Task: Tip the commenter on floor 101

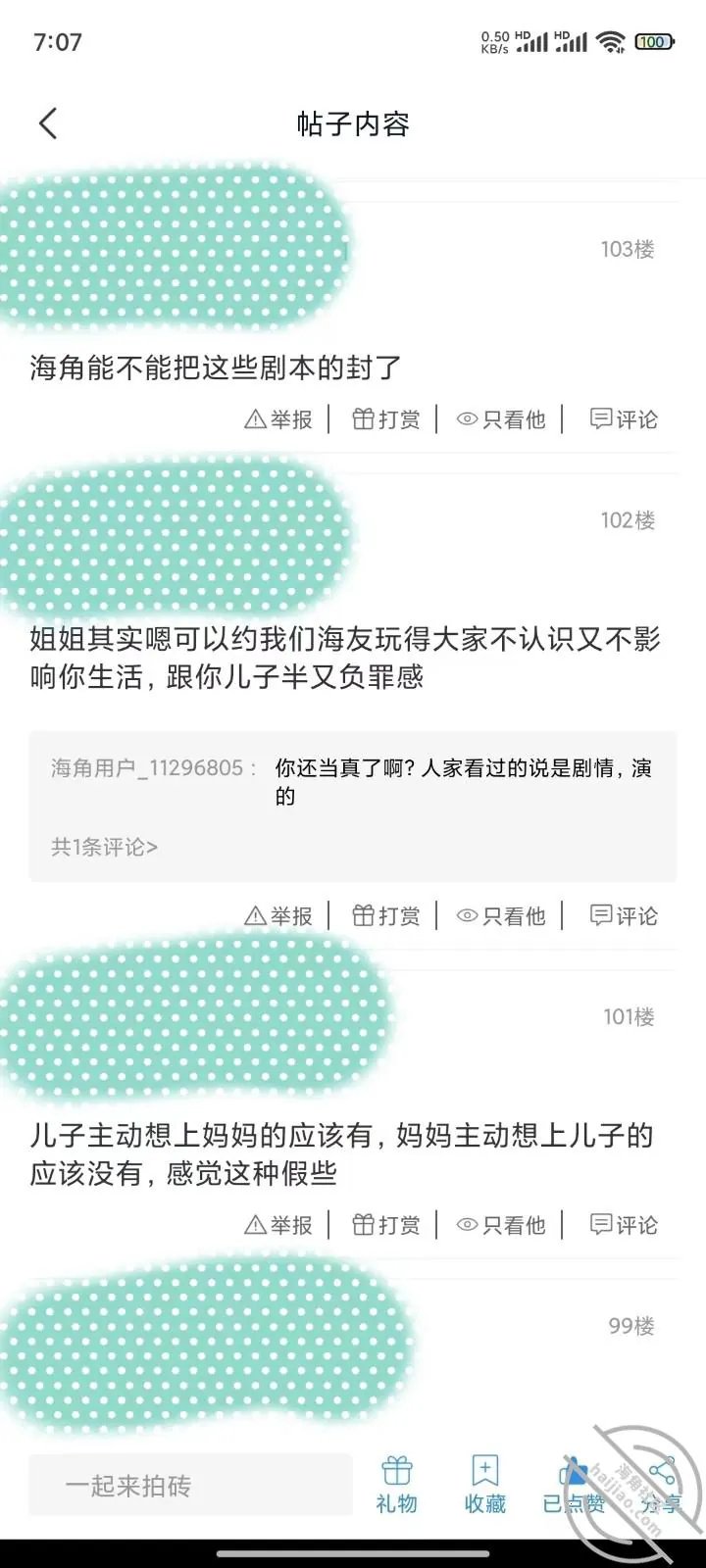Action: tap(386, 1225)
